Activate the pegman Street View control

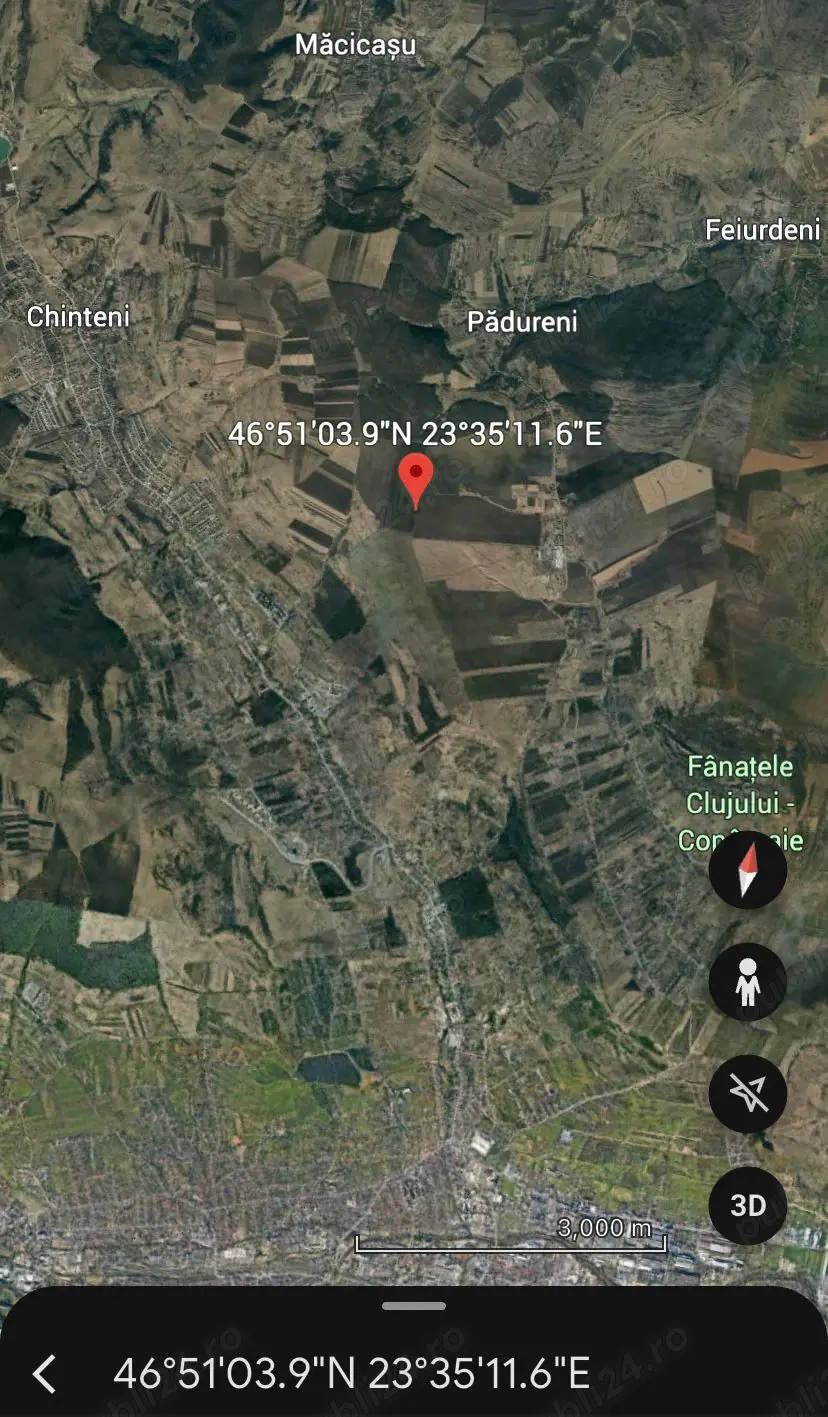(748, 982)
